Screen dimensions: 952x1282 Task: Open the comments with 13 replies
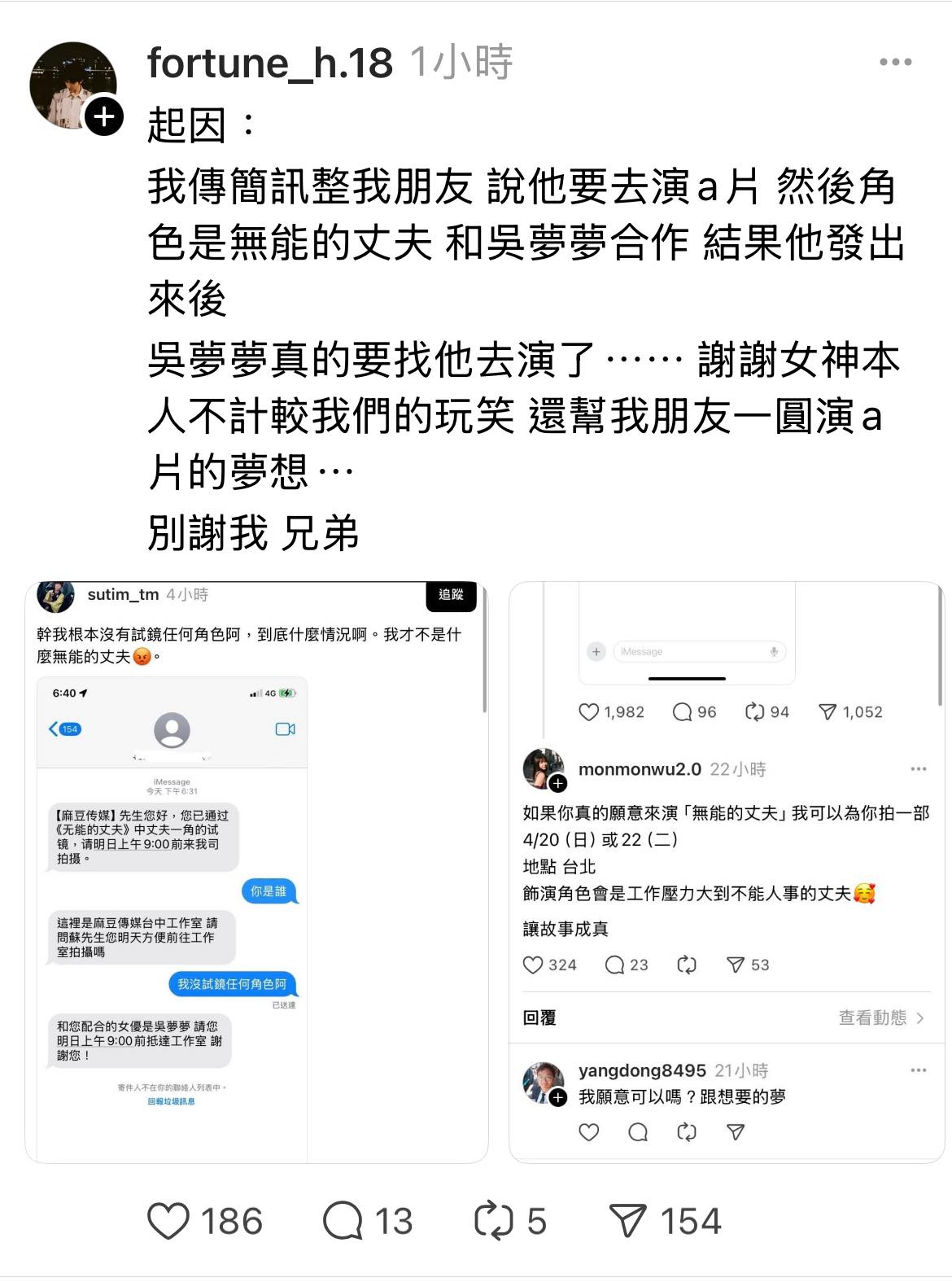coord(343,1221)
